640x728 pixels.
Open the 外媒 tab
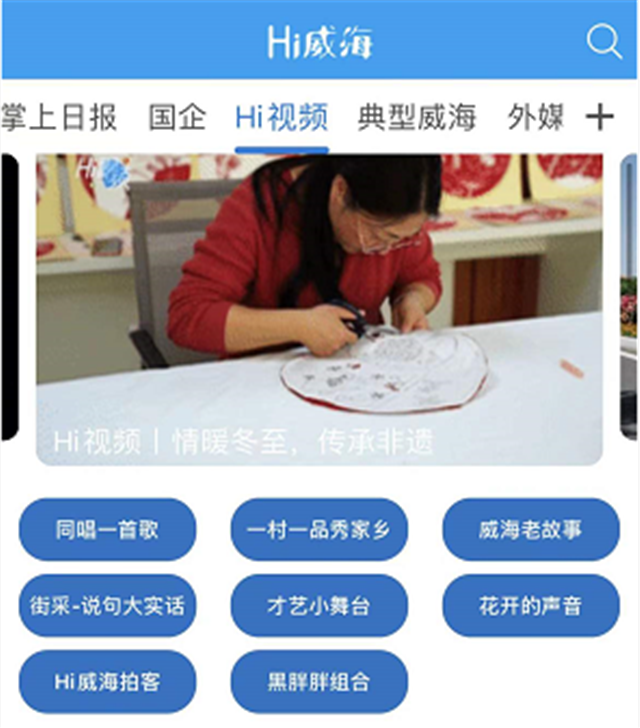coord(536,117)
